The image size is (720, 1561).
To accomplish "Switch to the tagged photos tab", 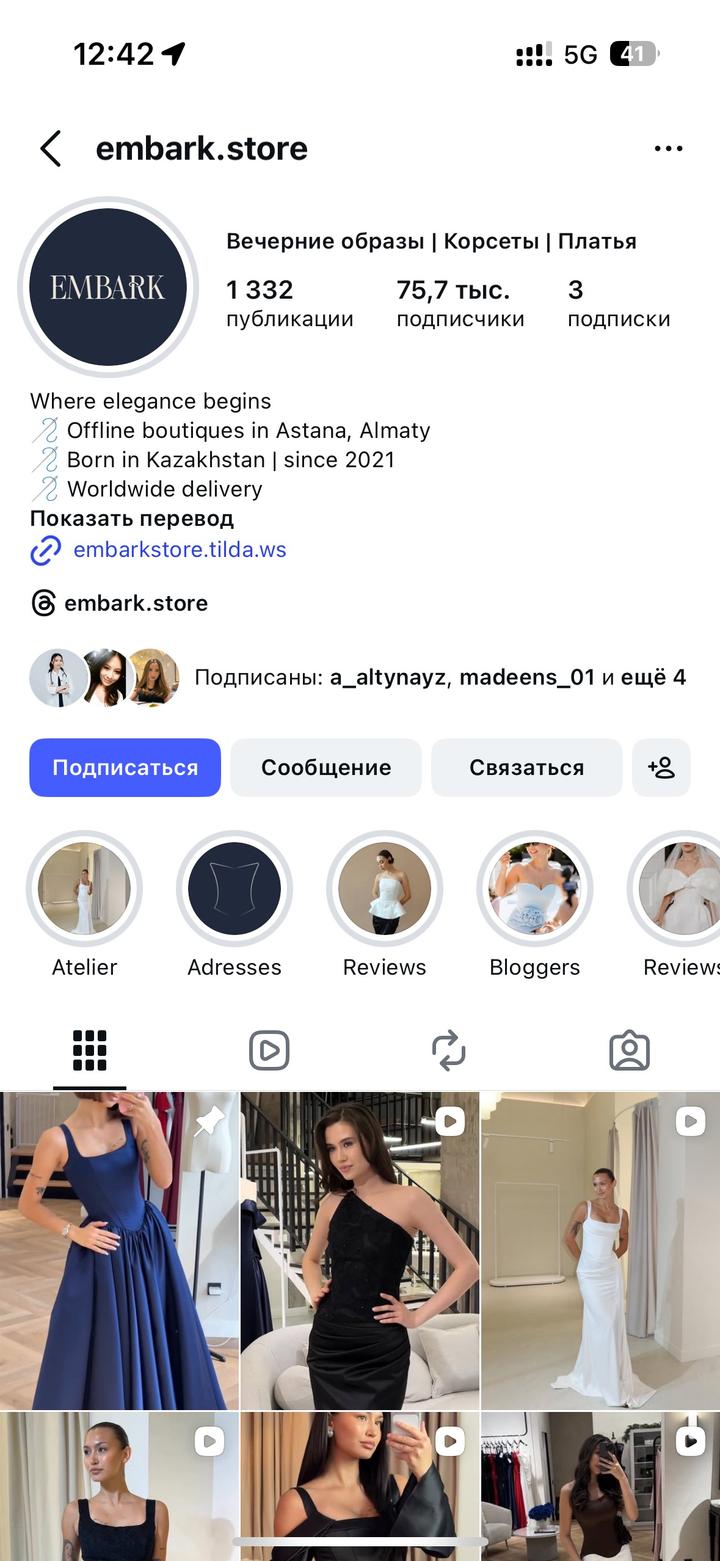I will coord(629,1051).
